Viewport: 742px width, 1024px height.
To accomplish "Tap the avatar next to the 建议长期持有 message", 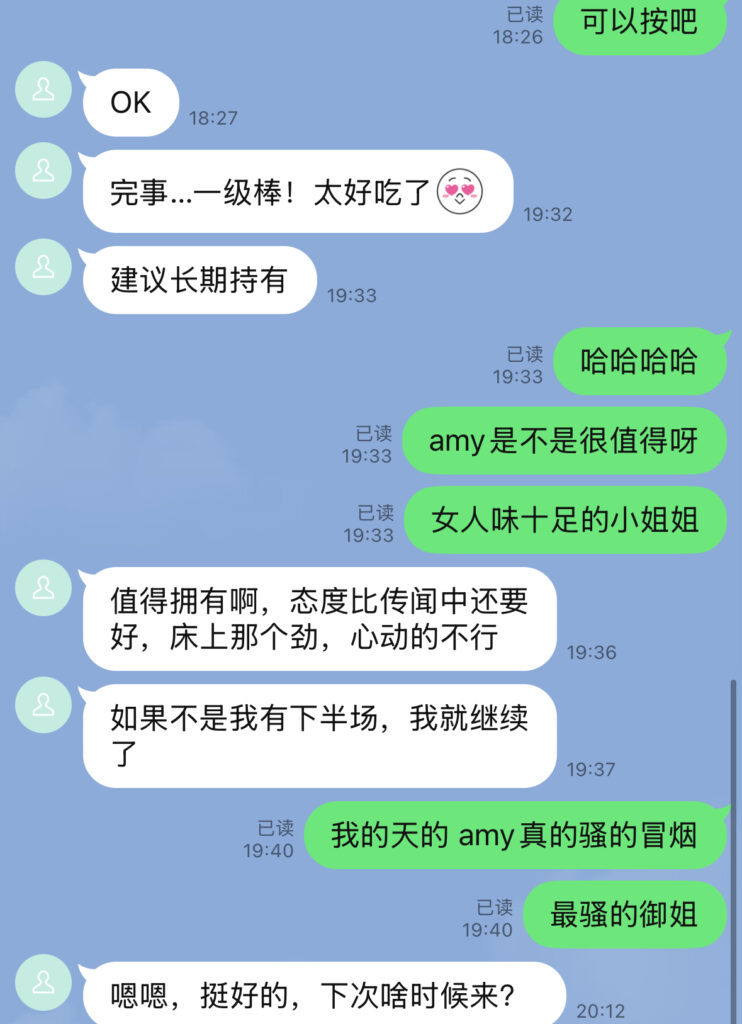I will (43, 266).
